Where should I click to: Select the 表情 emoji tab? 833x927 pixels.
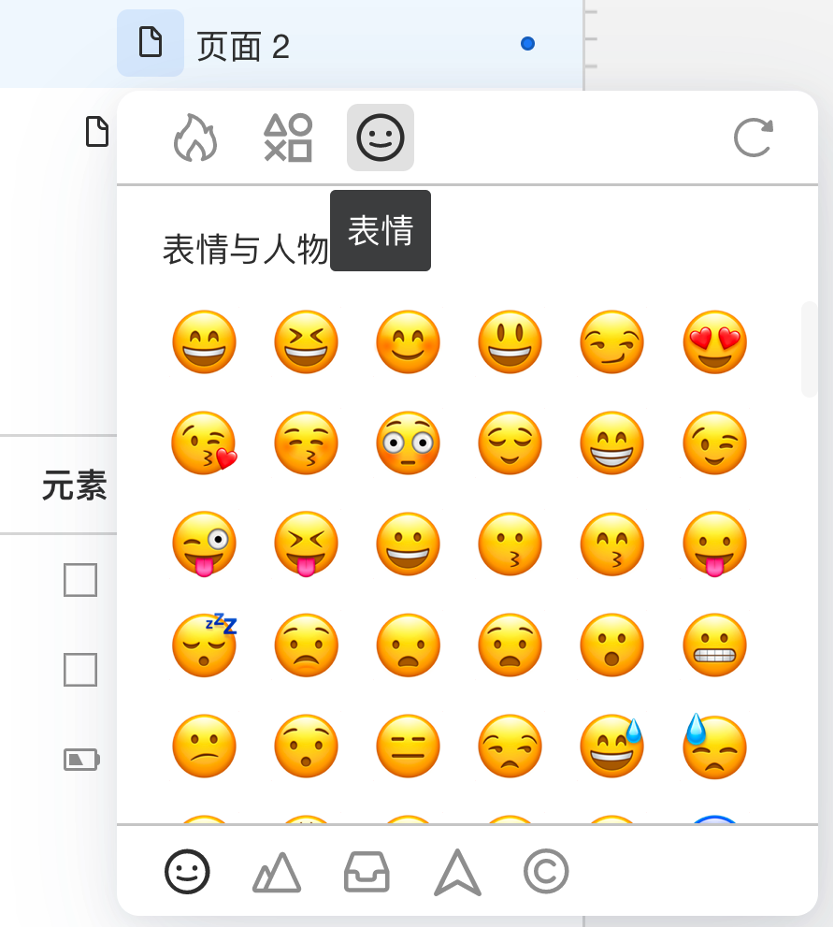click(x=380, y=138)
